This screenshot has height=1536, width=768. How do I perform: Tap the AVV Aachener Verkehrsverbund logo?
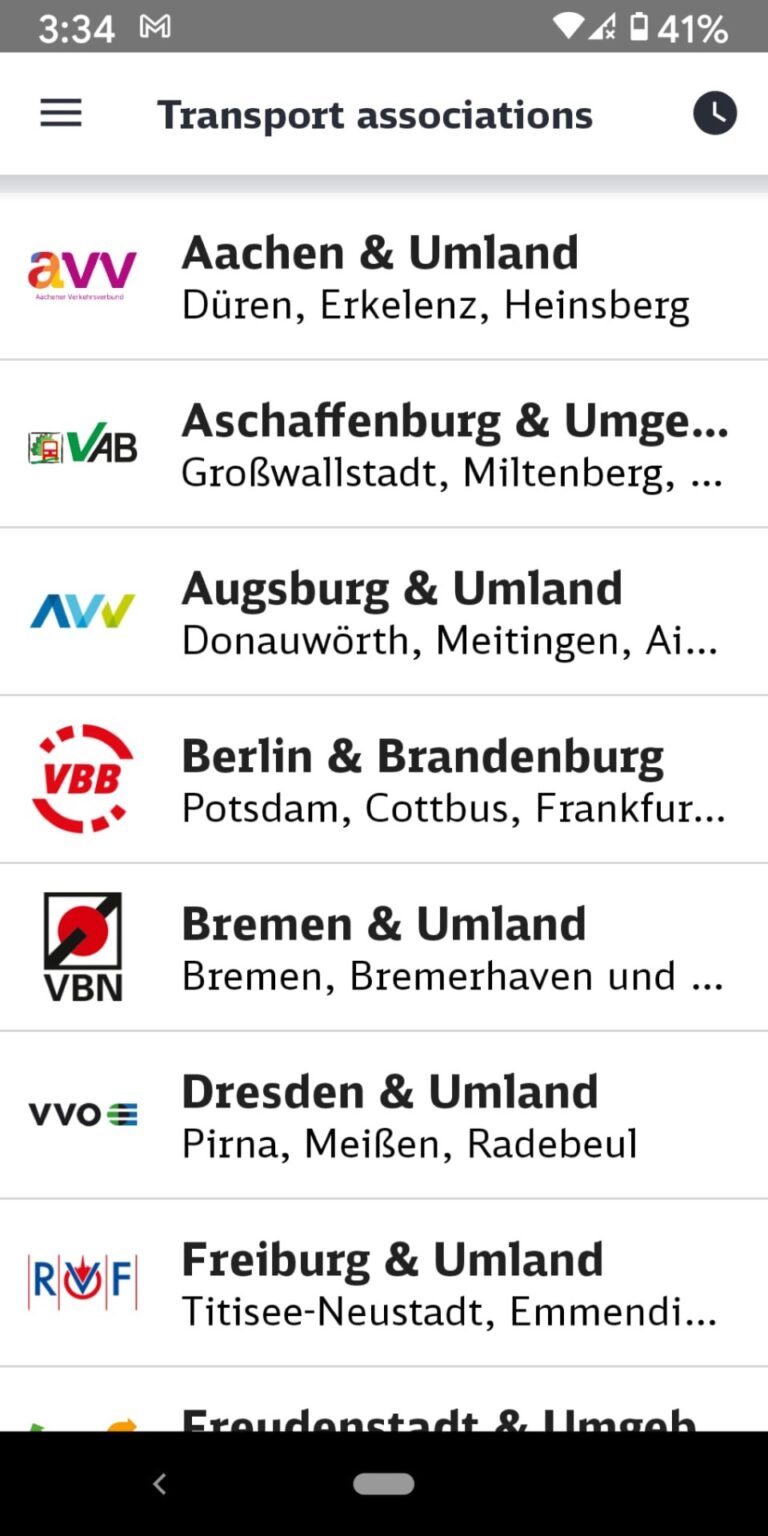[x=81, y=272]
